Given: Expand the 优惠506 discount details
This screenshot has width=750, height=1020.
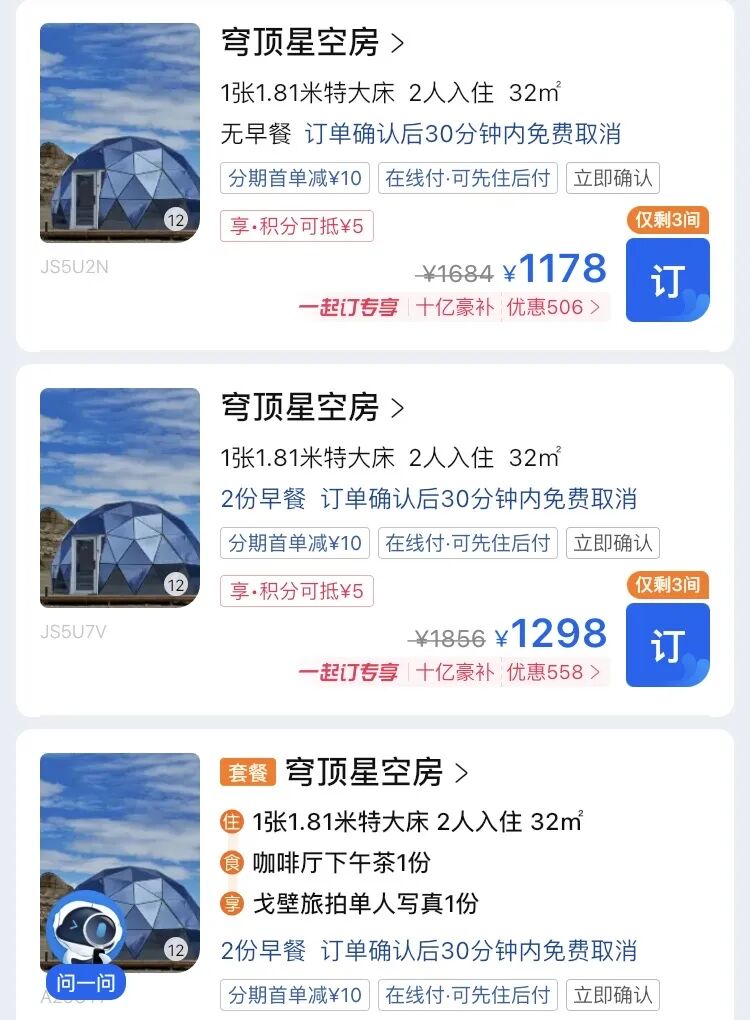Looking at the screenshot, I should point(555,307).
